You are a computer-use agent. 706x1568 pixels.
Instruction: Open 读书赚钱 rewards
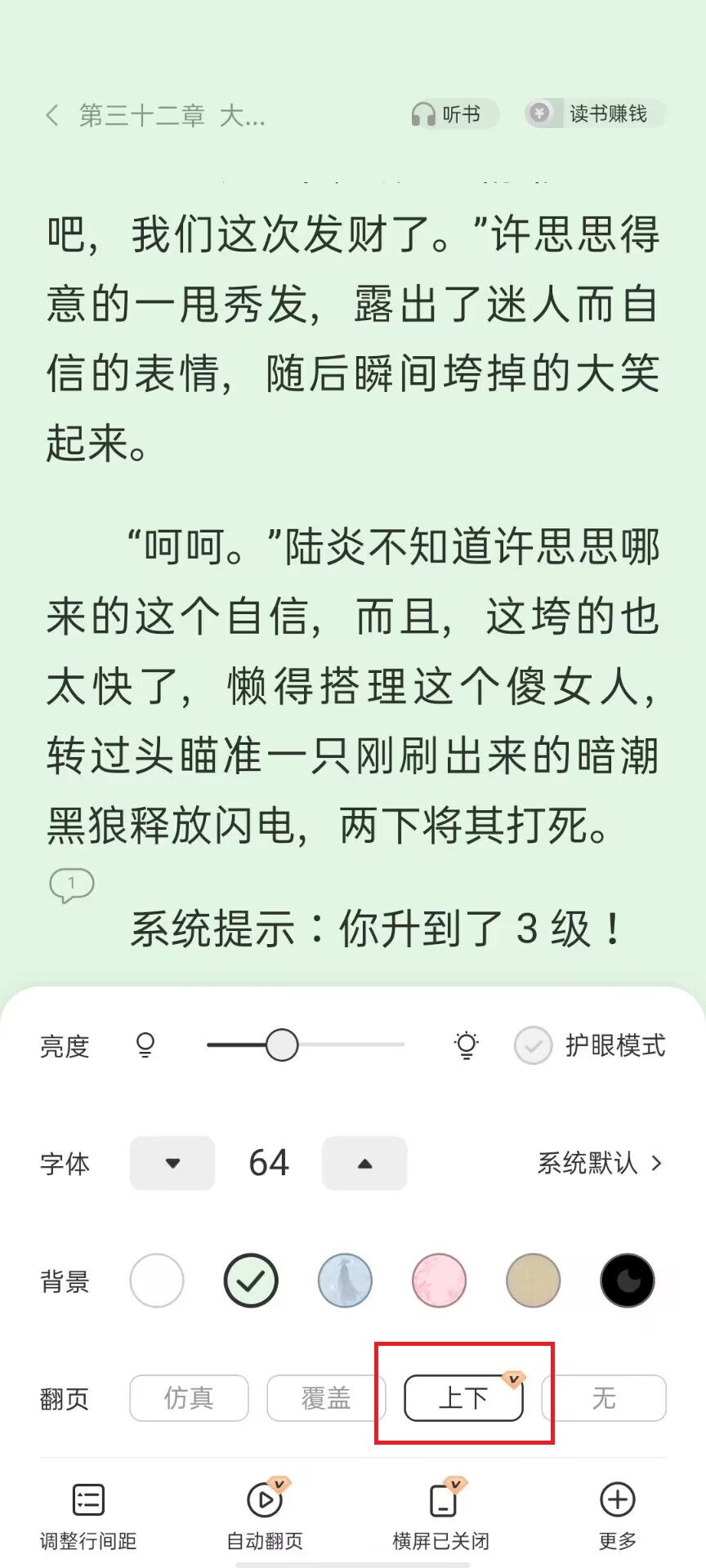pyautogui.click(x=595, y=114)
